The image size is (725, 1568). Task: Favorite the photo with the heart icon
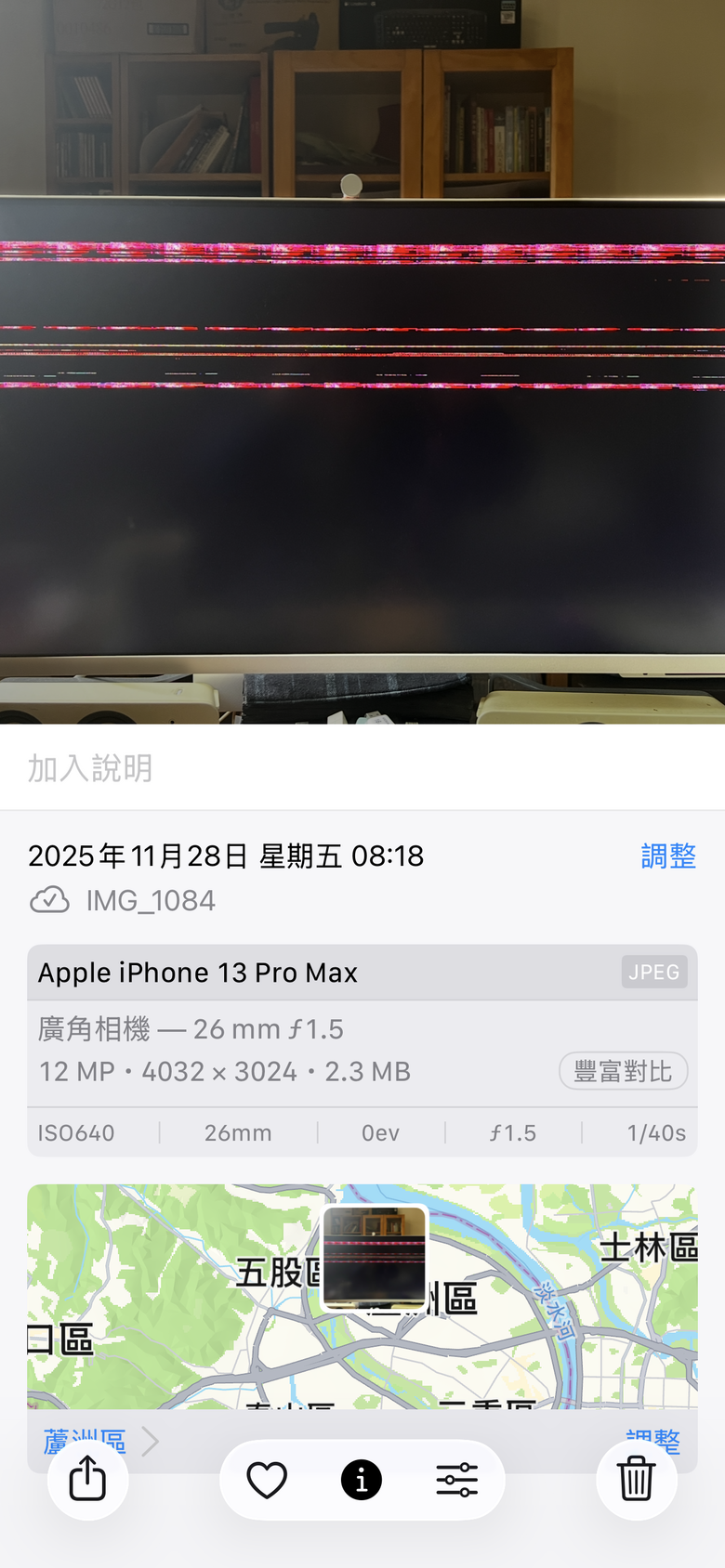267,1480
